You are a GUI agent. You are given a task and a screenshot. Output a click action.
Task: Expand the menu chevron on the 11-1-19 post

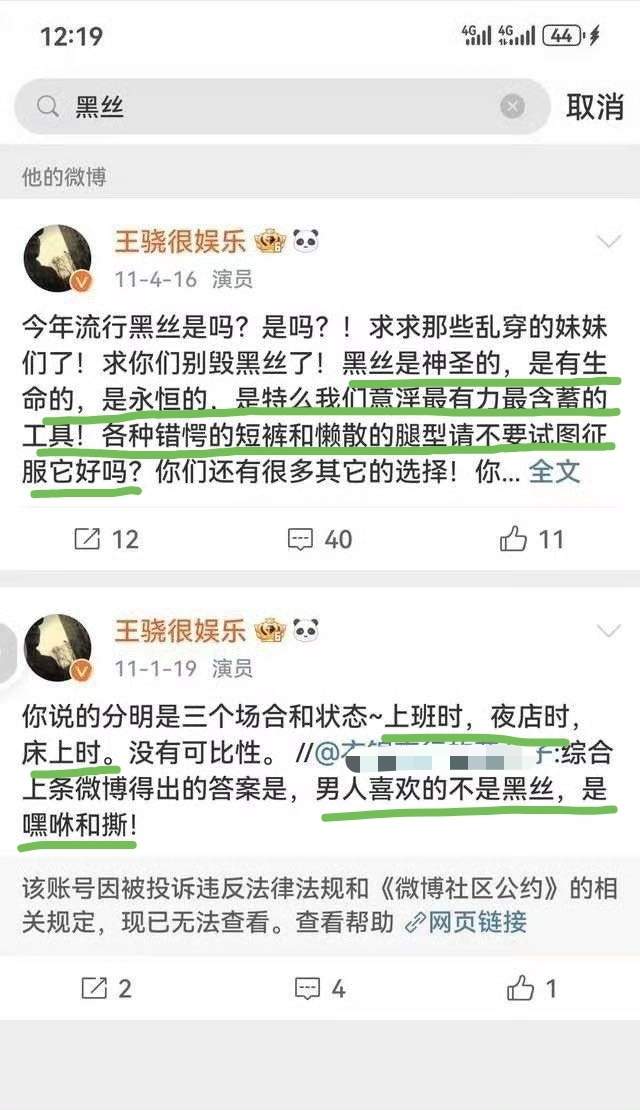click(x=608, y=631)
